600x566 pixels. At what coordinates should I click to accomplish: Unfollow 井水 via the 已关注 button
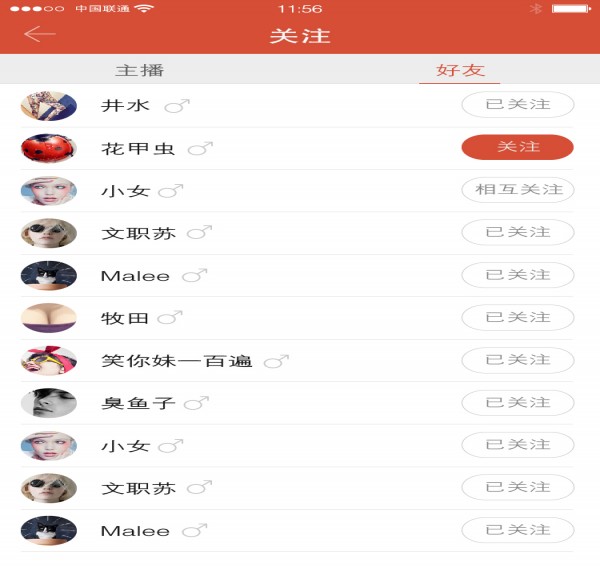click(x=517, y=104)
